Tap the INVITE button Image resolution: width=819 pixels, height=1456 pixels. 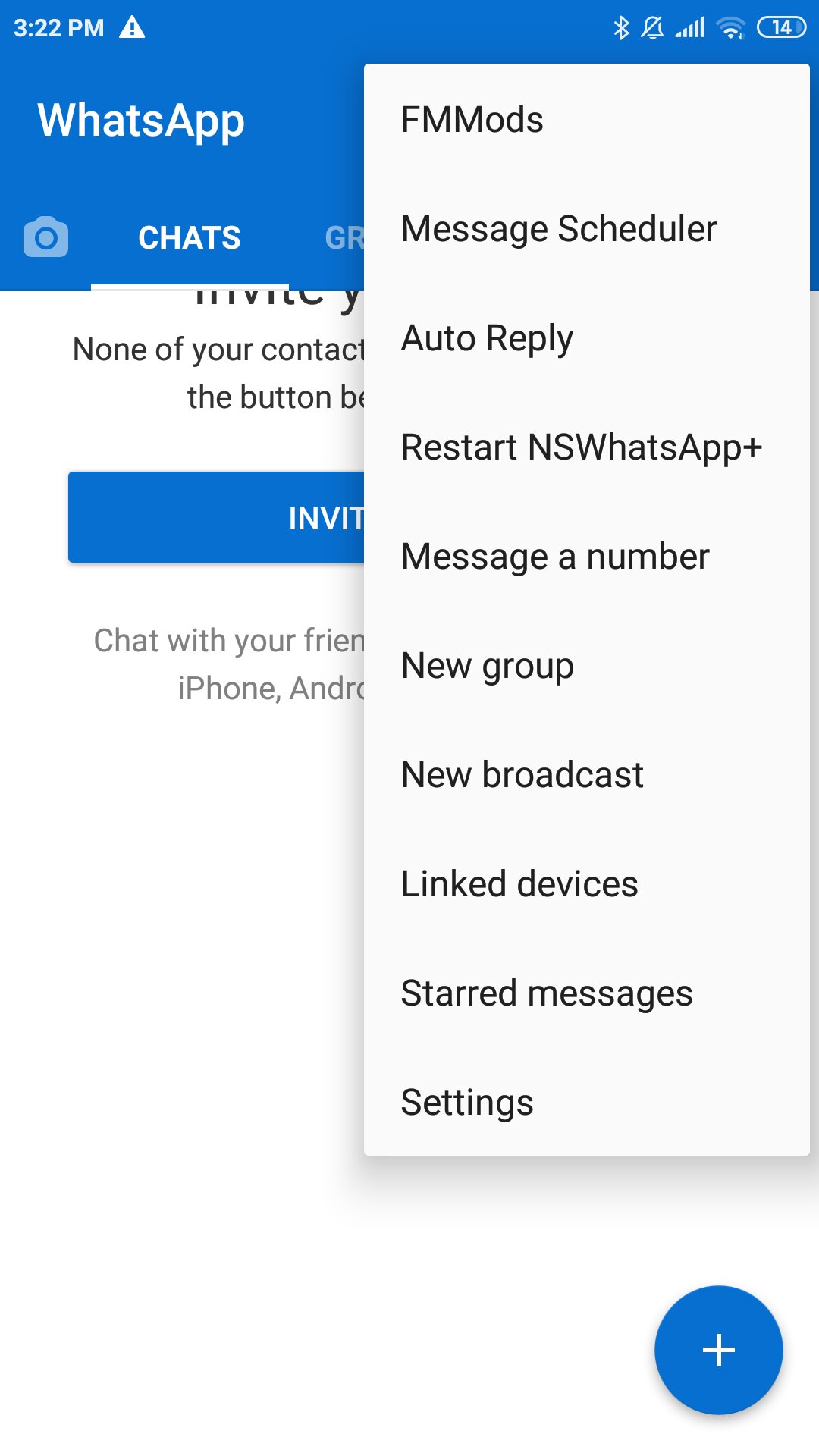216,517
